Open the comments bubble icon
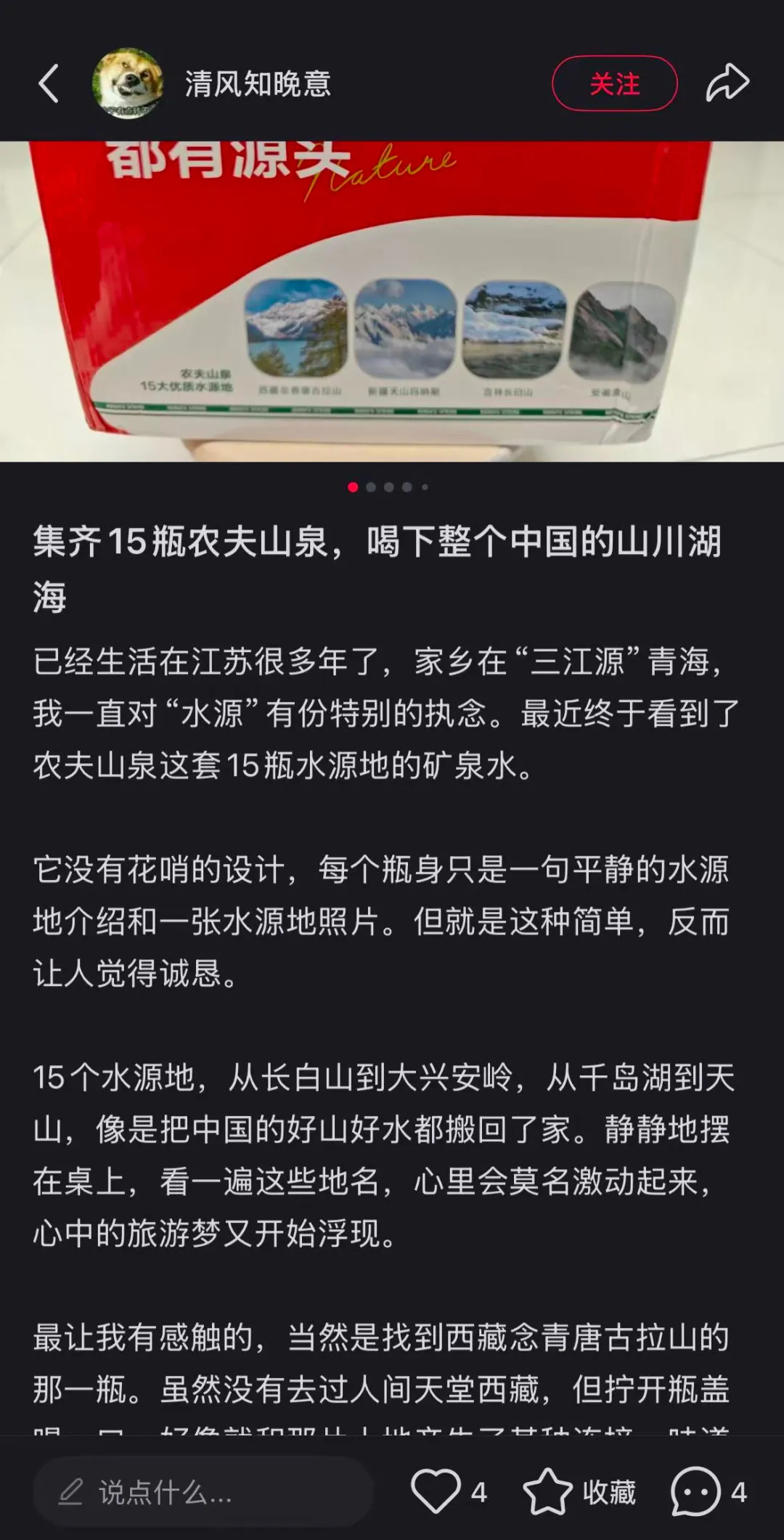This screenshot has height=1540, width=784. 695,1491
